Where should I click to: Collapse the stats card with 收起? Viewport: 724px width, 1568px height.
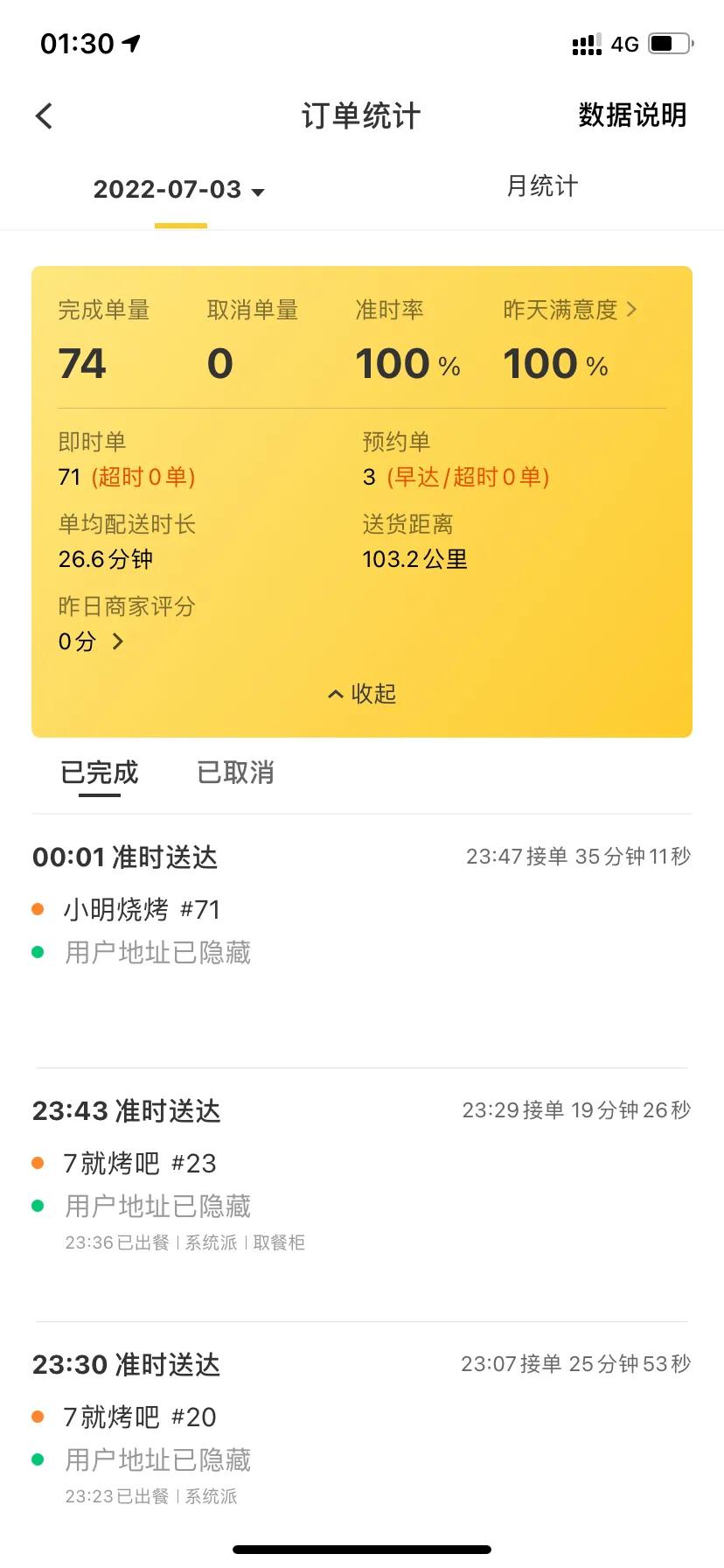click(x=362, y=694)
